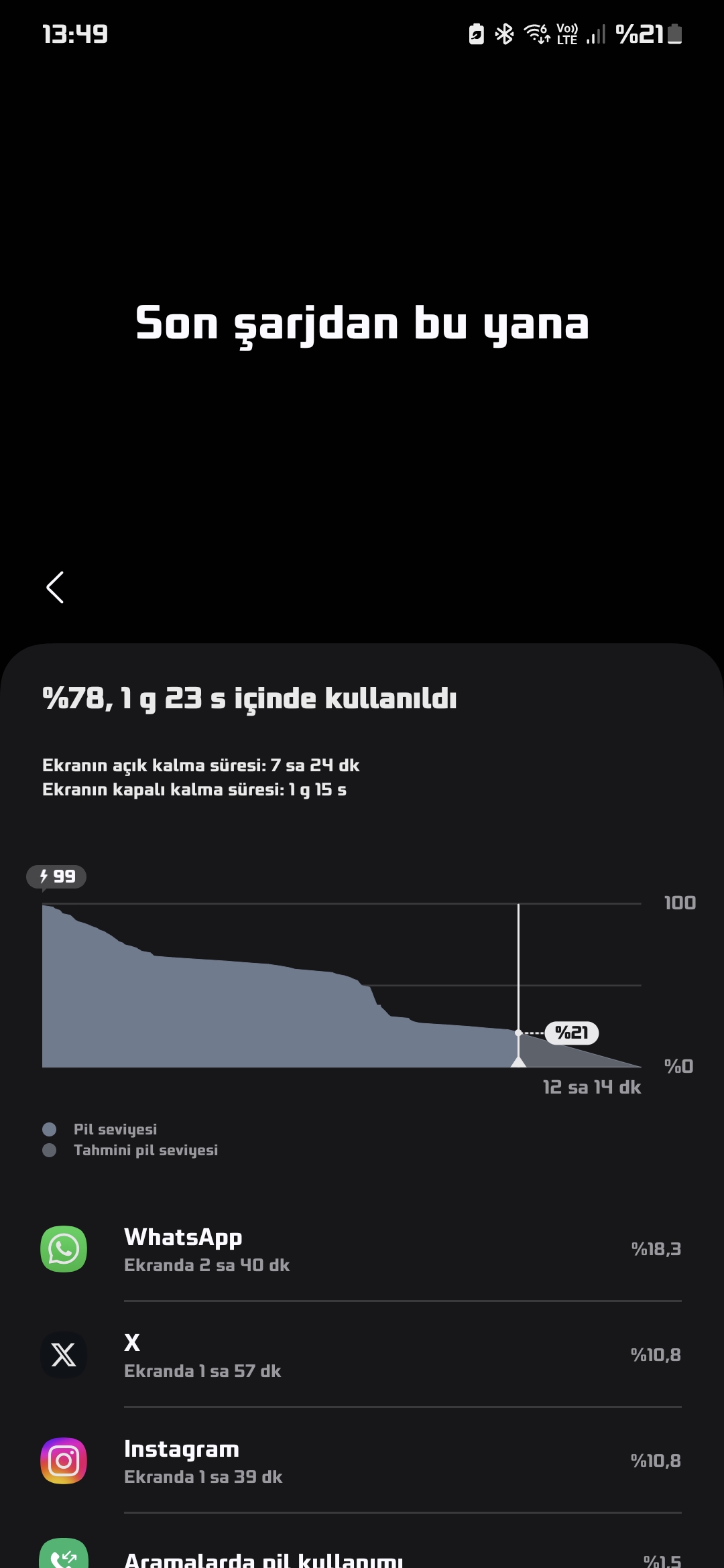Open WhatsApp battery usage details

click(x=362, y=1249)
